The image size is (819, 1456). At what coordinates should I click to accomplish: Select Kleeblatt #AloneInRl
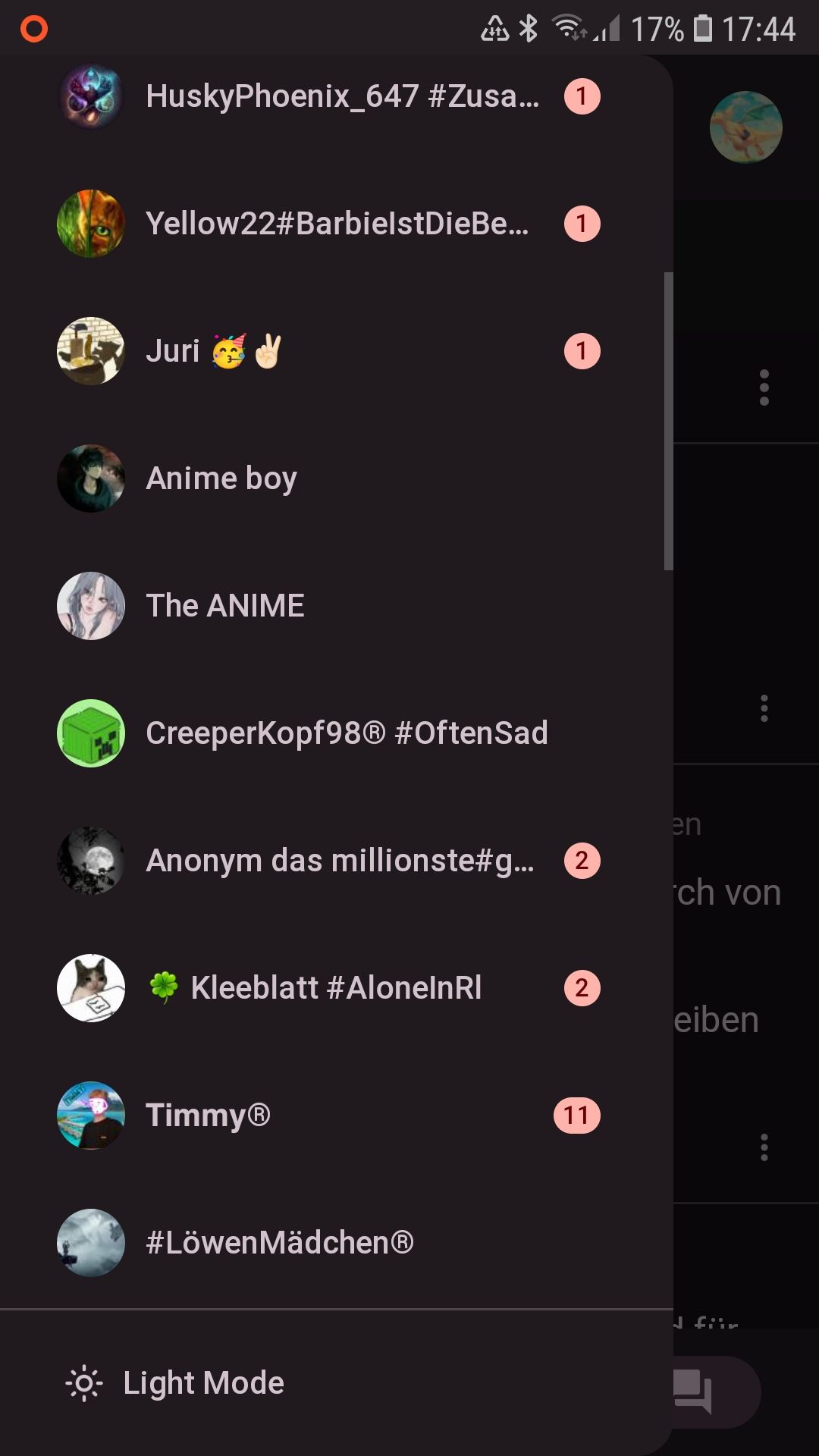pyautogui.click(x=335, y=988)
